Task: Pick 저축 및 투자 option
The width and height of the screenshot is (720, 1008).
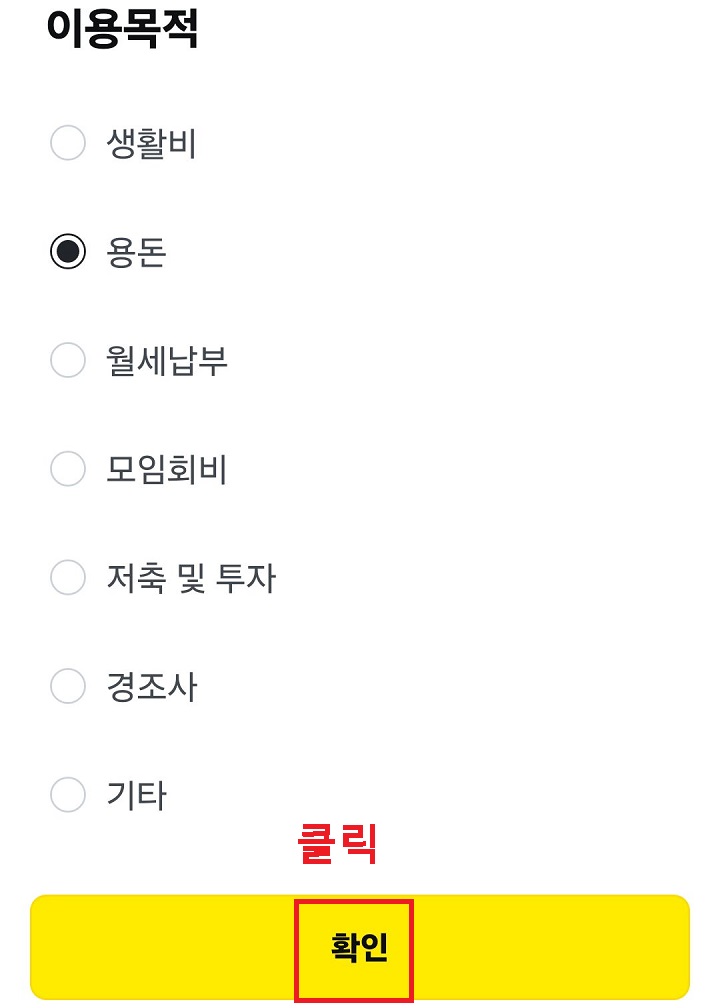Action: tap(68, 578)
